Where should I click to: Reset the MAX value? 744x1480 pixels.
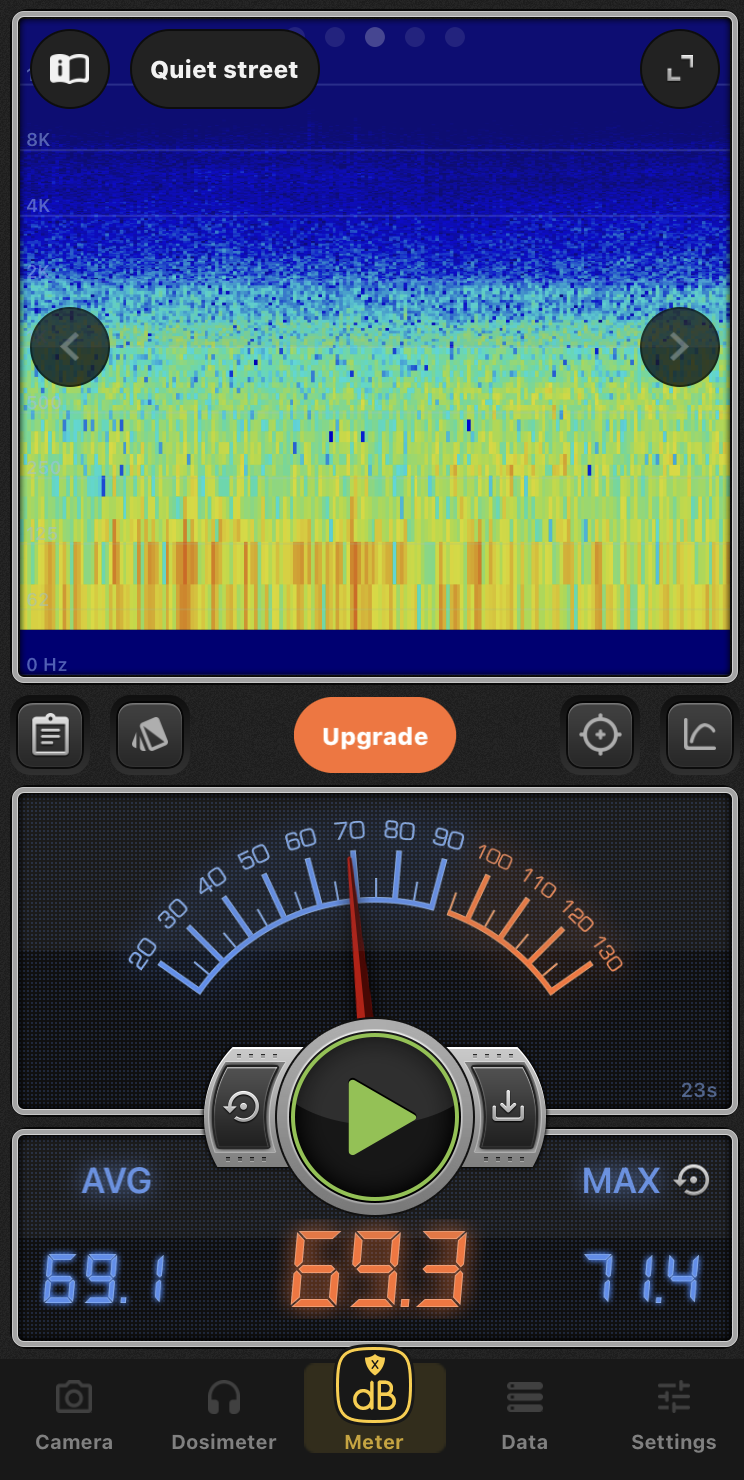tap(692, 1181)
